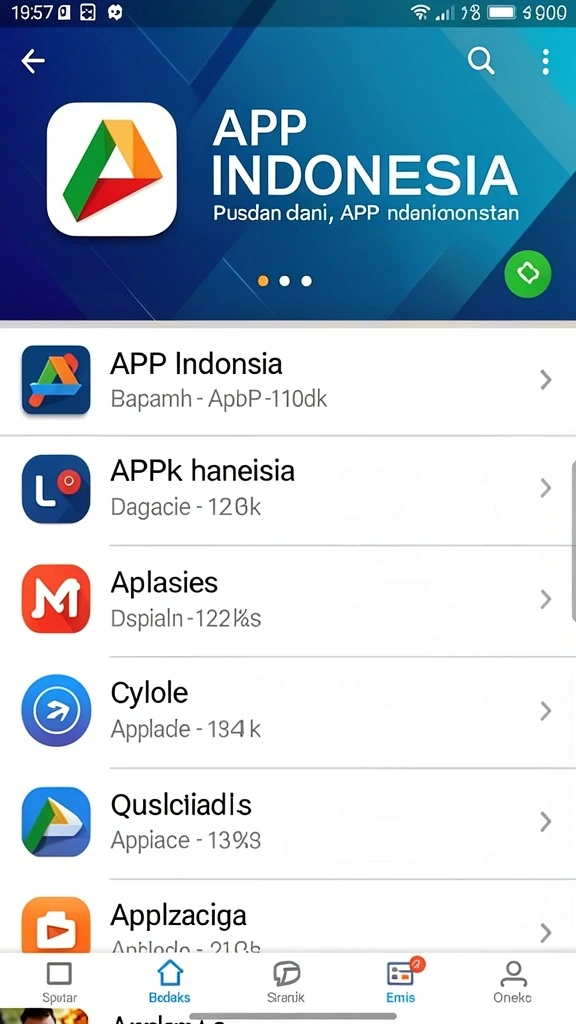Screen dimensions: 576x1024
Task: Go to the Sranik tab
Action: (286, 982)
